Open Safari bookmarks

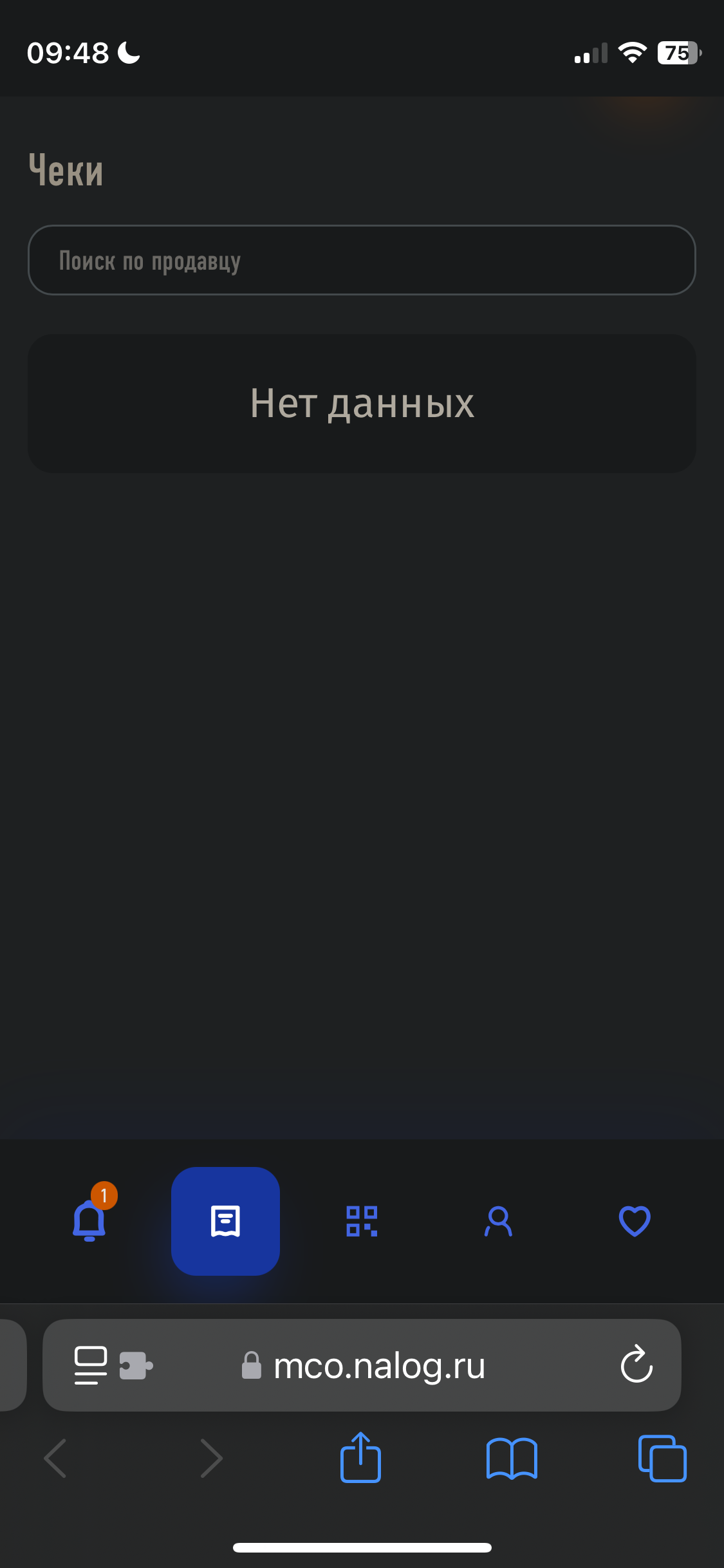(x=512, y=1458)
